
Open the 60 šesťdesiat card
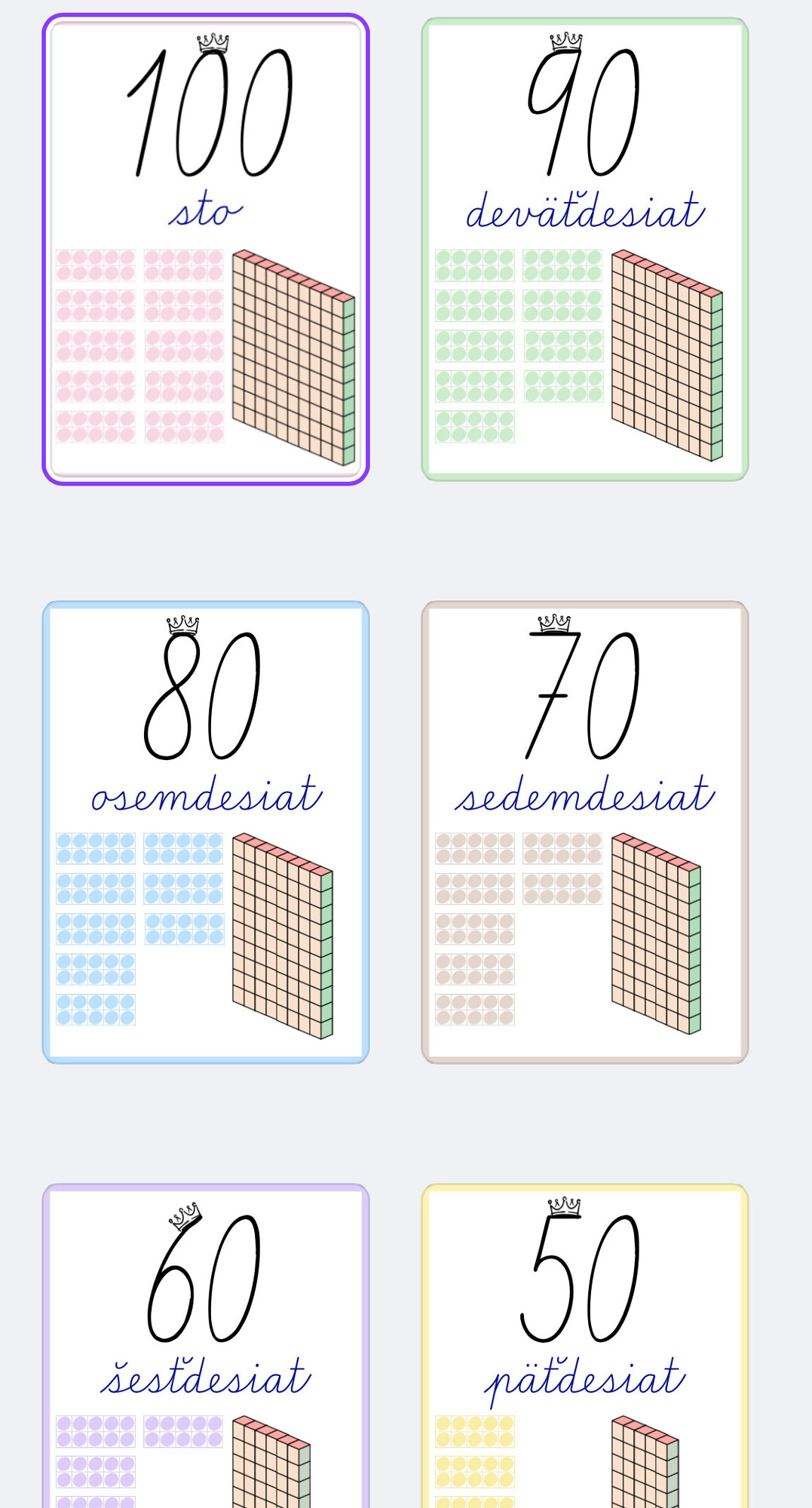[206, 1346]
